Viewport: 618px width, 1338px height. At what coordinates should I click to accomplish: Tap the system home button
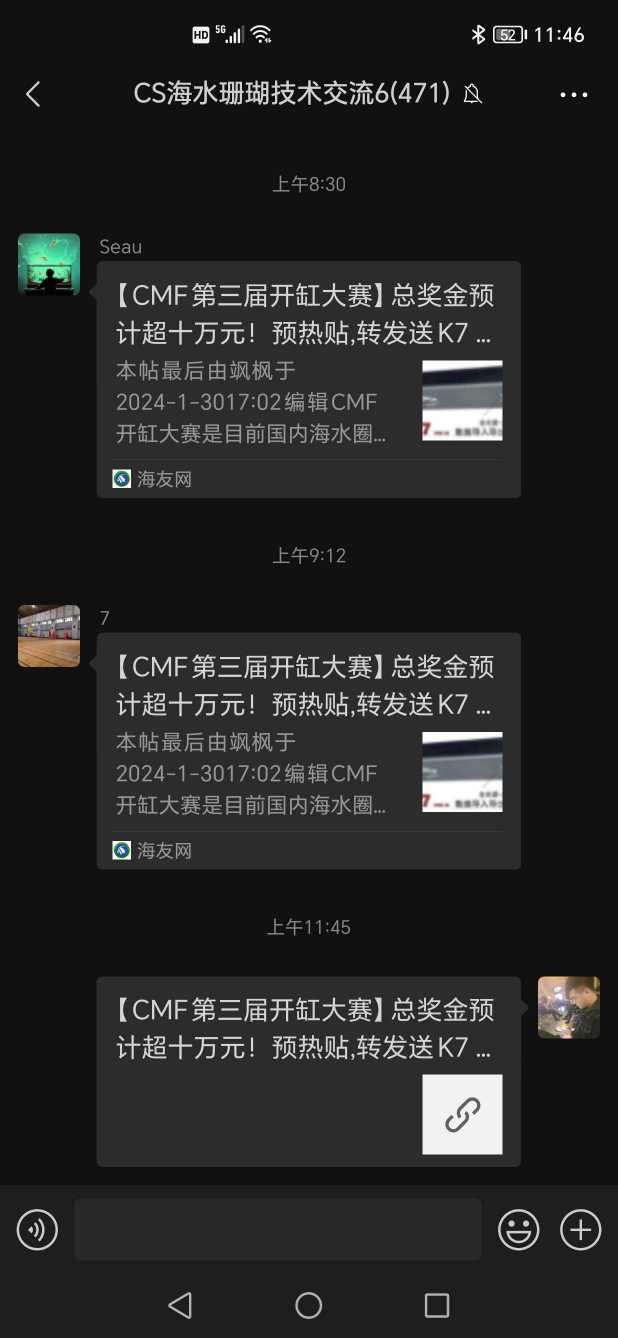point(309,1305)
